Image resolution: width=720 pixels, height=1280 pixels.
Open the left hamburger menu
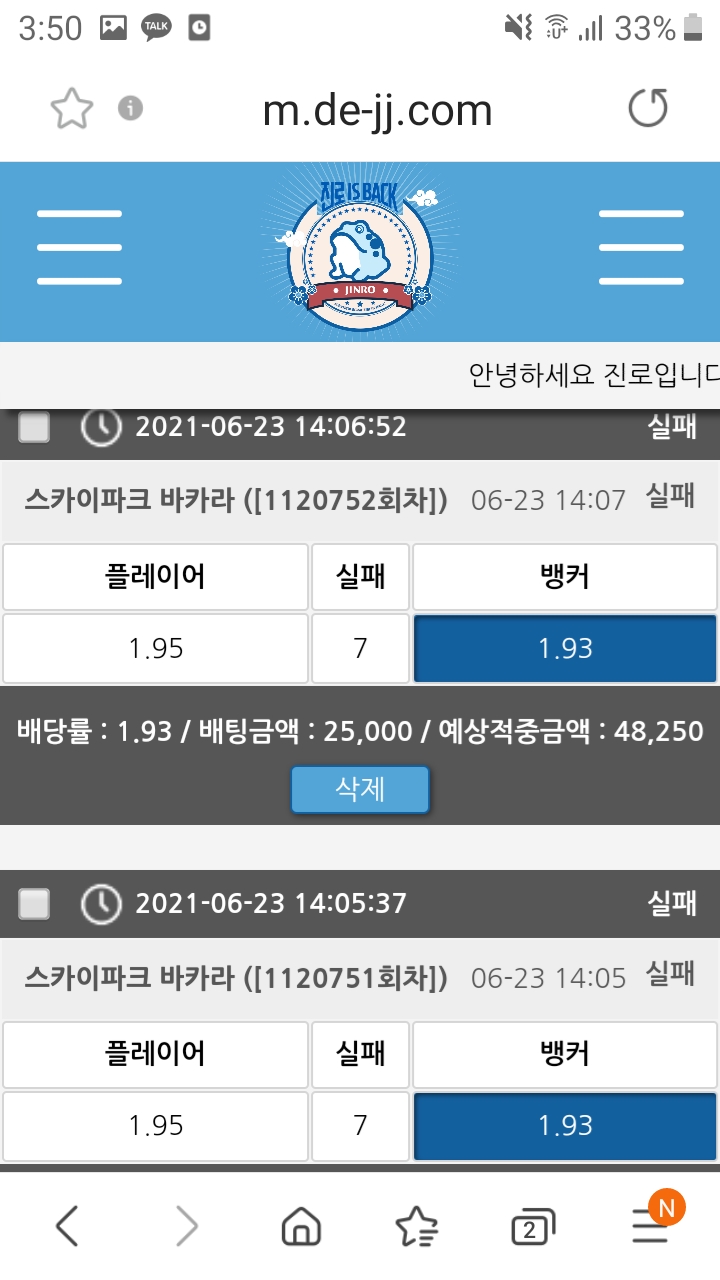coord(79,247)
